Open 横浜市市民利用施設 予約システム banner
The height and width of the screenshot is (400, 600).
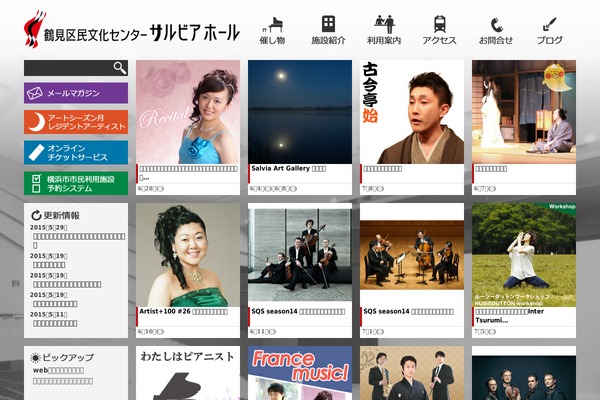coord(76,183)
